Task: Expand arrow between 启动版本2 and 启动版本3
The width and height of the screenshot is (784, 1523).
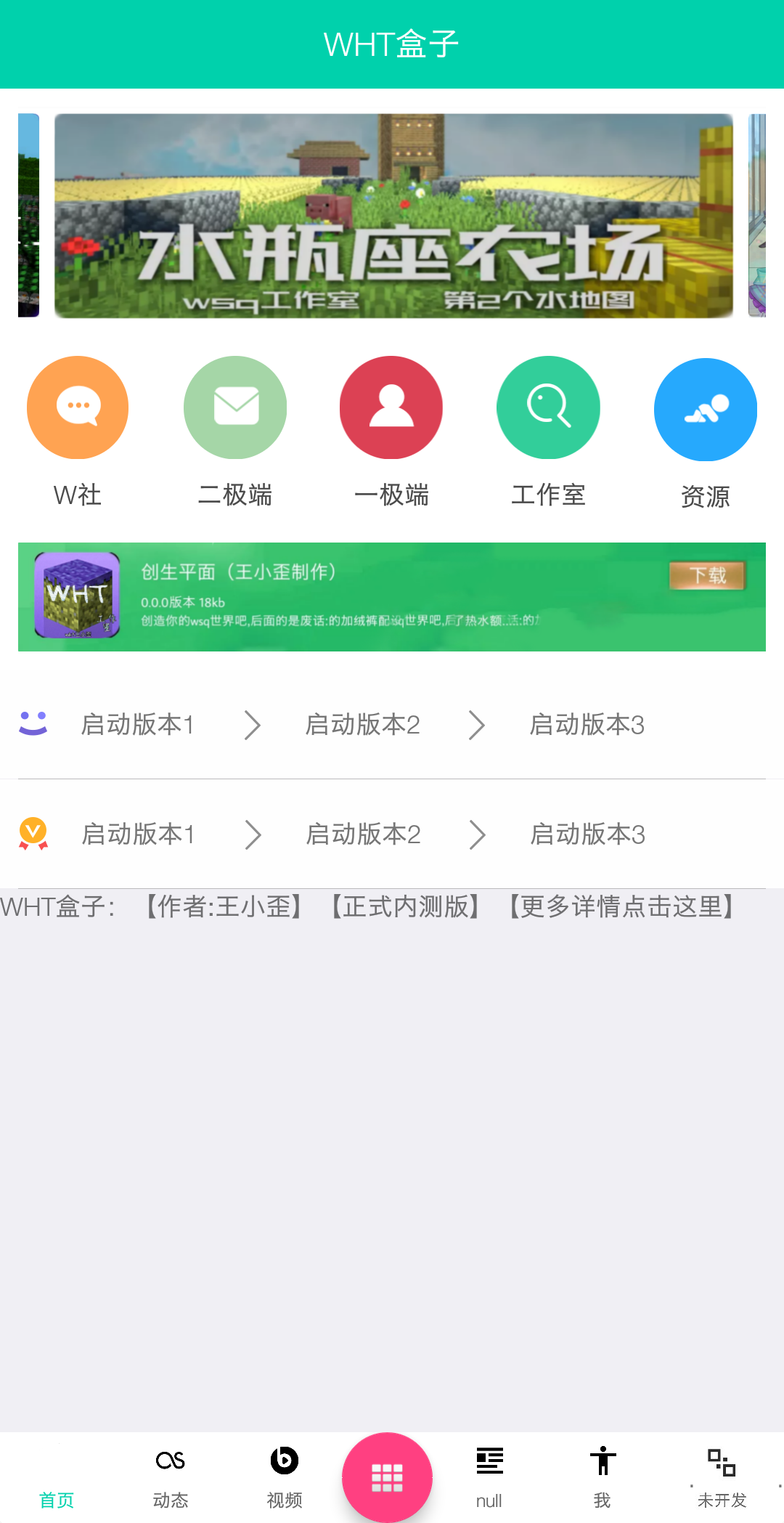Action: pos(477,724)
